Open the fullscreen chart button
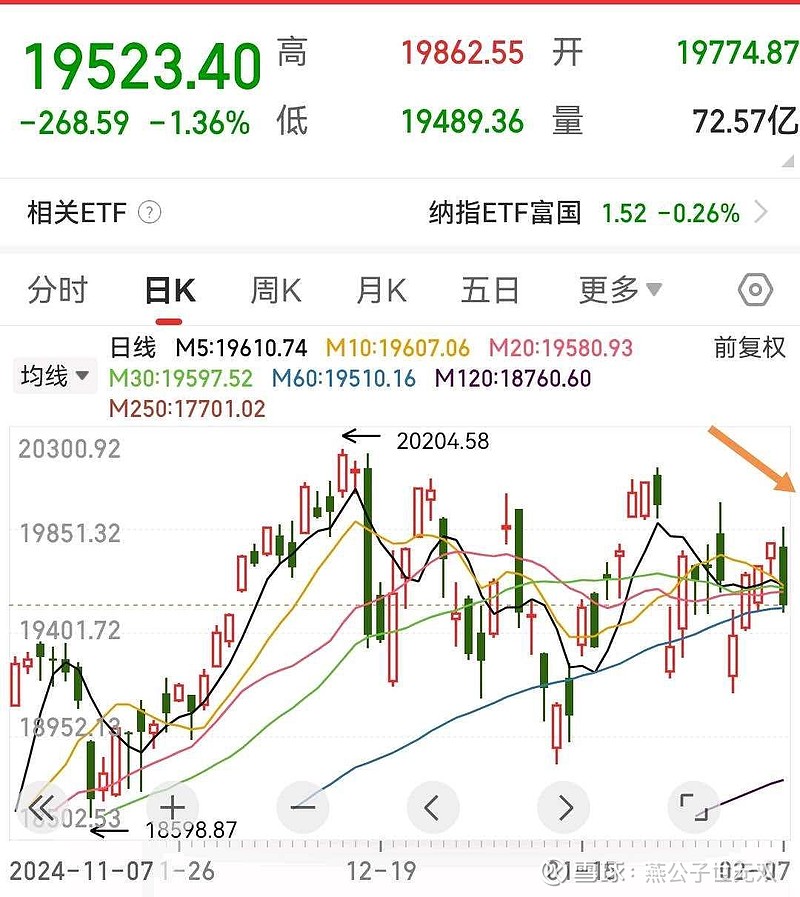 (x=694, y=807)
